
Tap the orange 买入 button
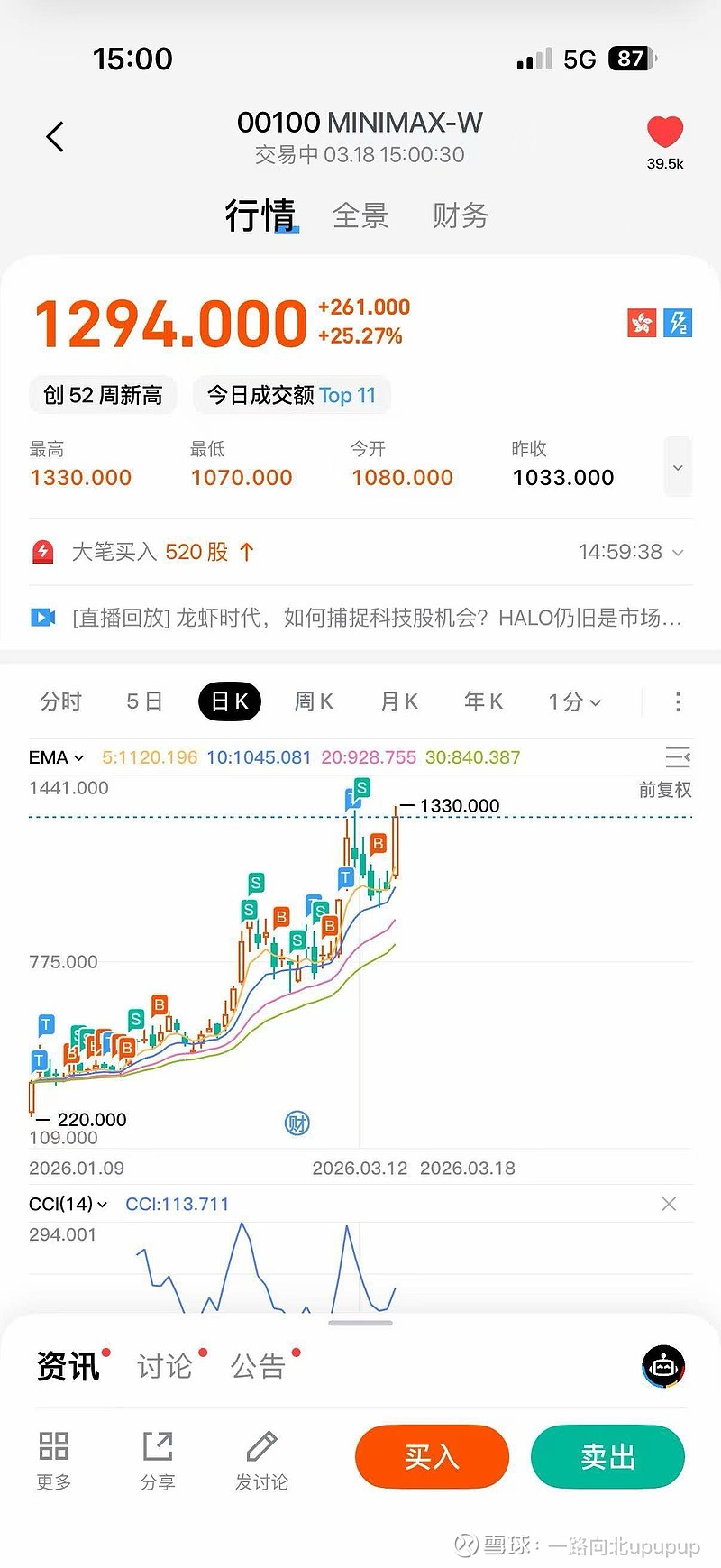pos(432,1456)
